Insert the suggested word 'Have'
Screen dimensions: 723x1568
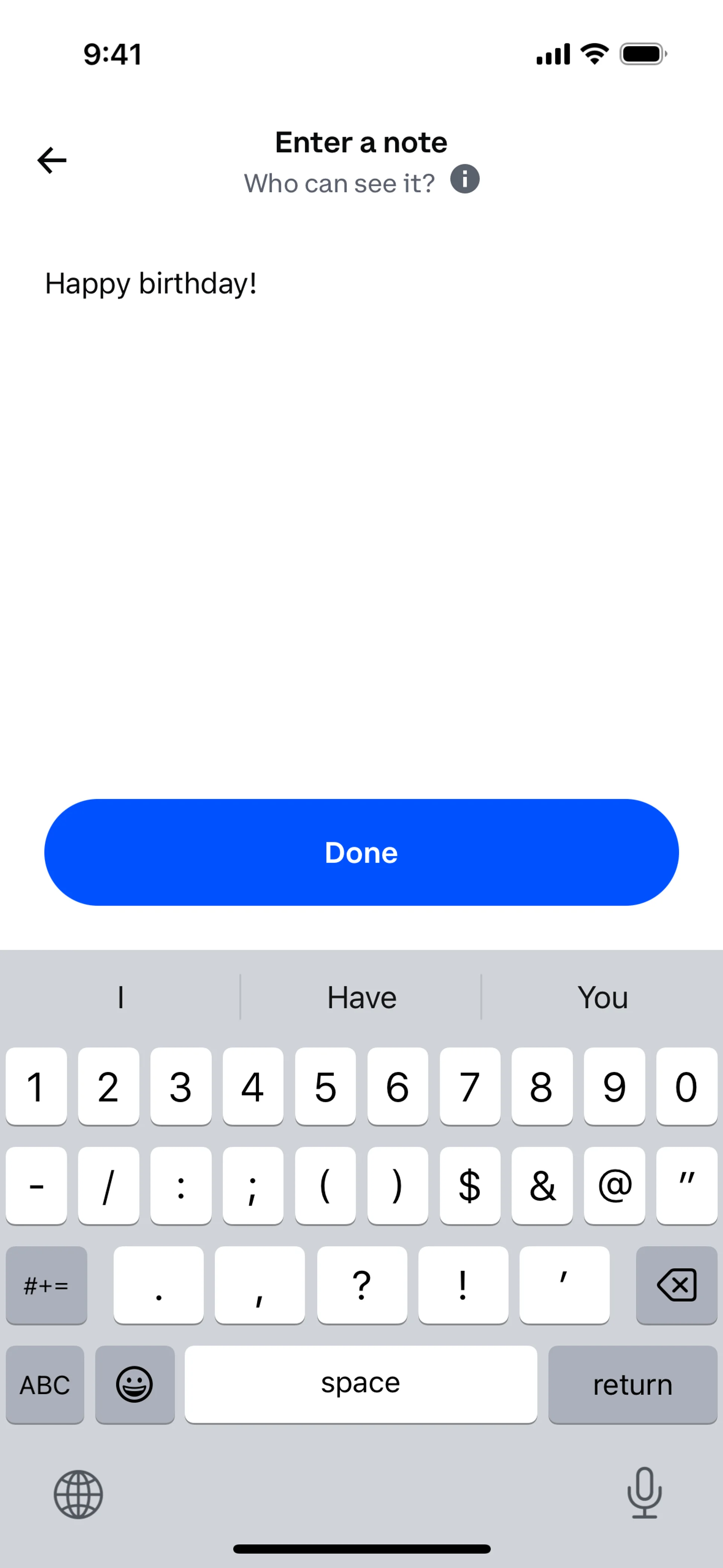point(361,997)
